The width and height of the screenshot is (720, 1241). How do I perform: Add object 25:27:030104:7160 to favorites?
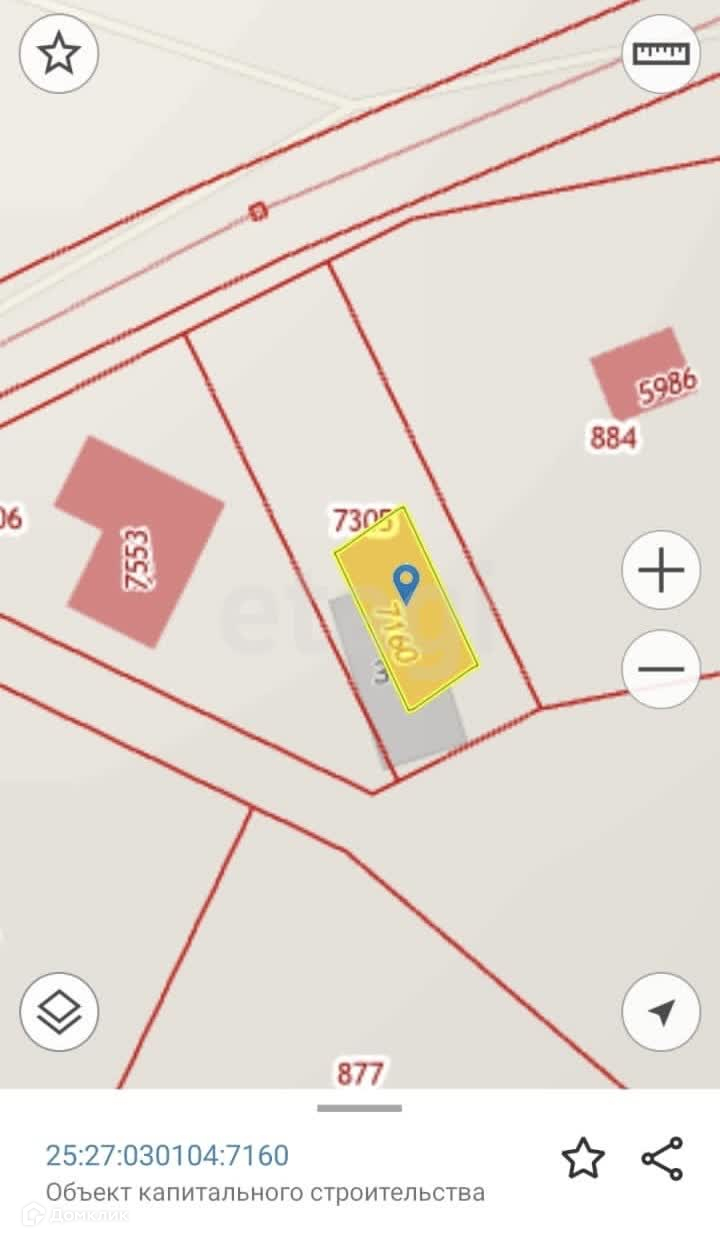[583, 1158]
